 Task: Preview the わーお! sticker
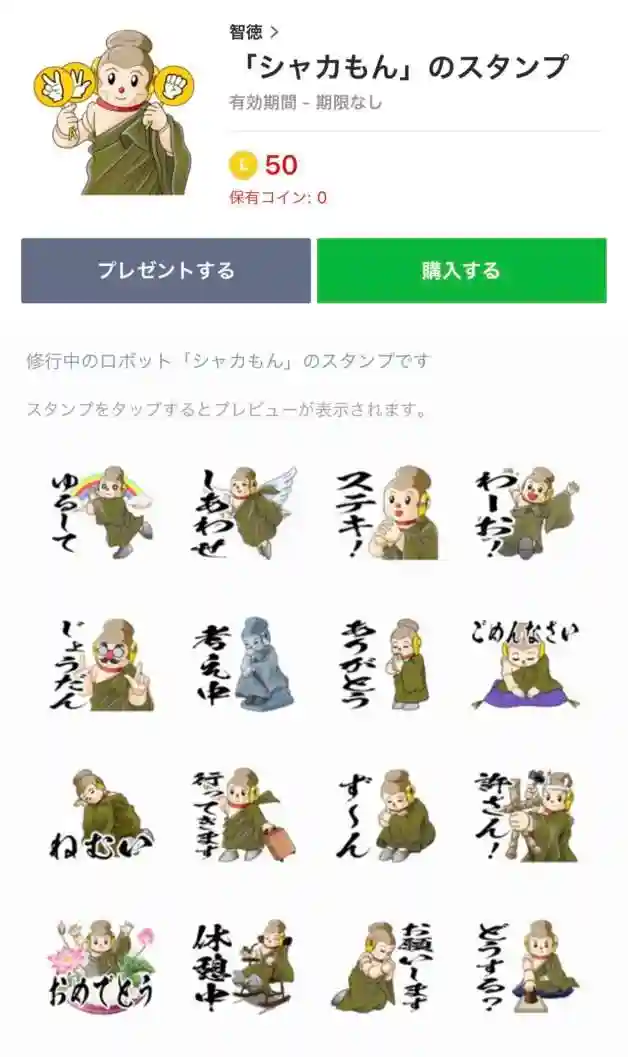tap(527, 511)
